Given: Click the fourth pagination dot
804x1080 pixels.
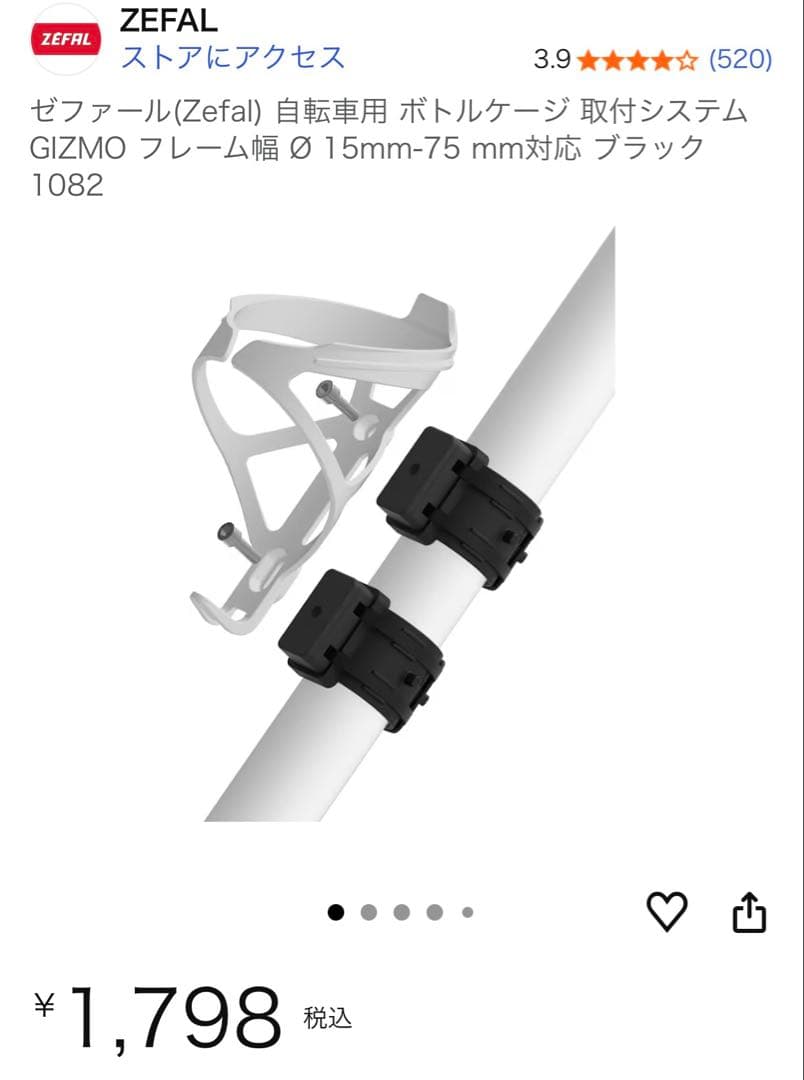Looking at the screenshot, I should 434,911.
